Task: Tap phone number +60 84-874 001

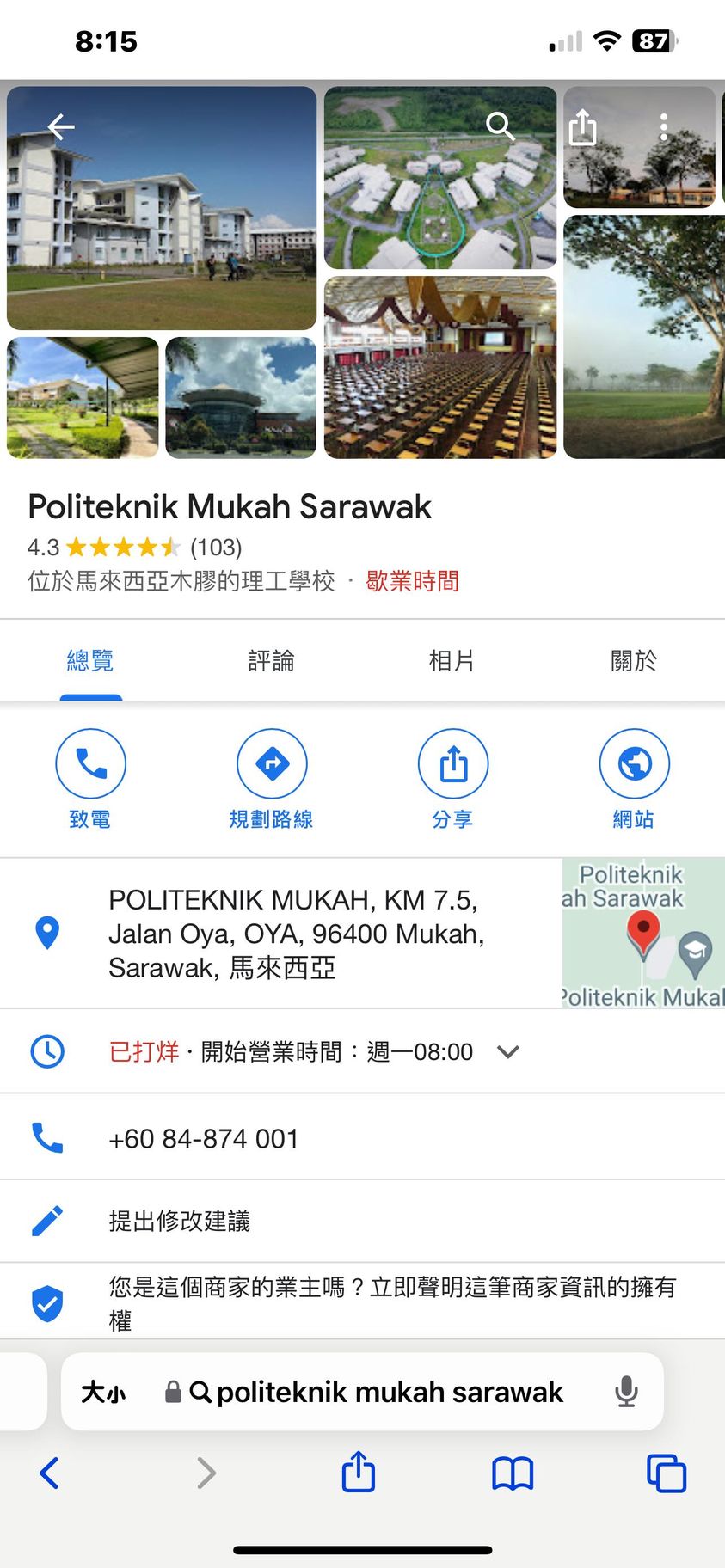Action: coord(204,1138)
